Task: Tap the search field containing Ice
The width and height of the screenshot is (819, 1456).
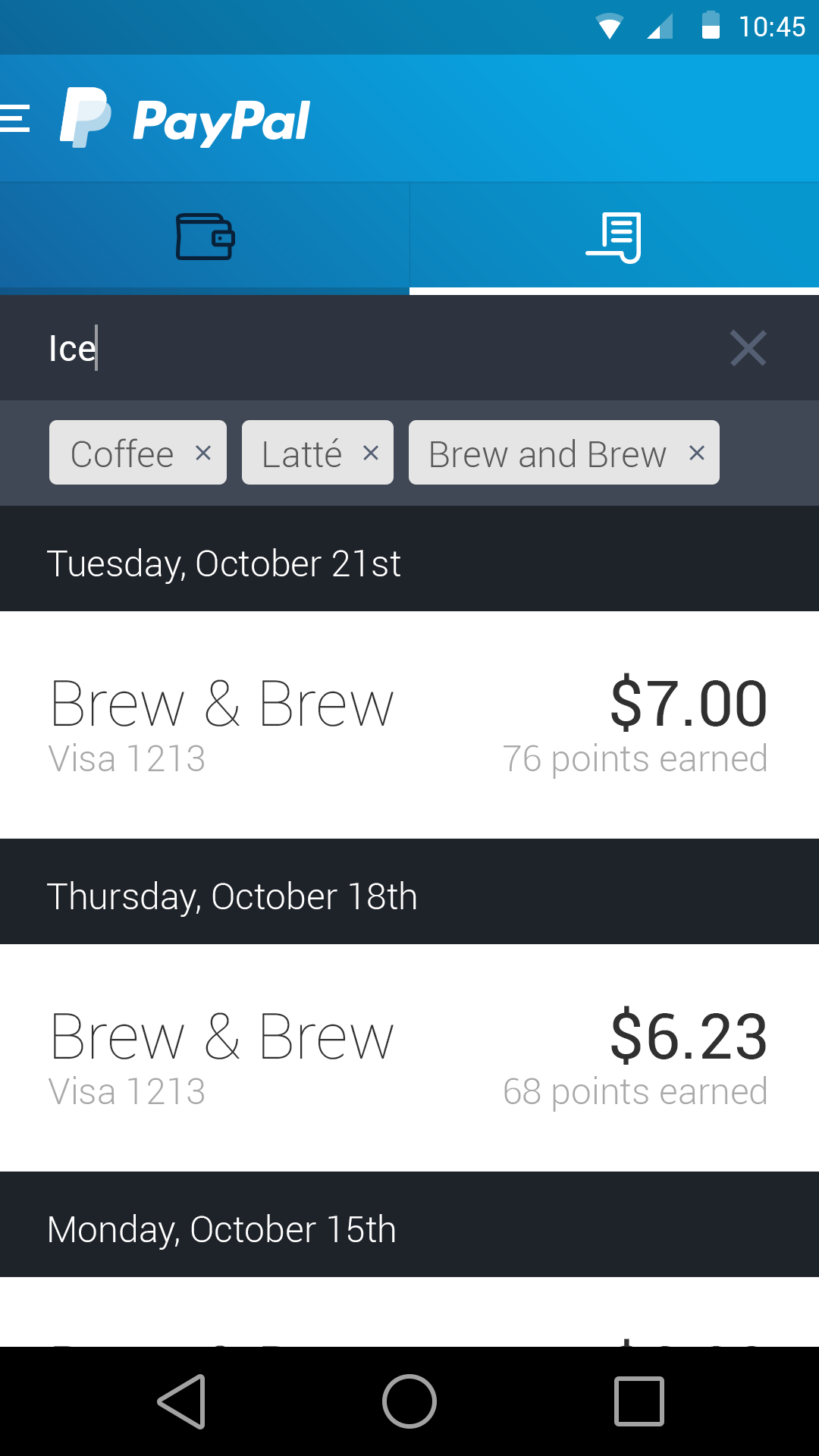Action: click(364, 349)
